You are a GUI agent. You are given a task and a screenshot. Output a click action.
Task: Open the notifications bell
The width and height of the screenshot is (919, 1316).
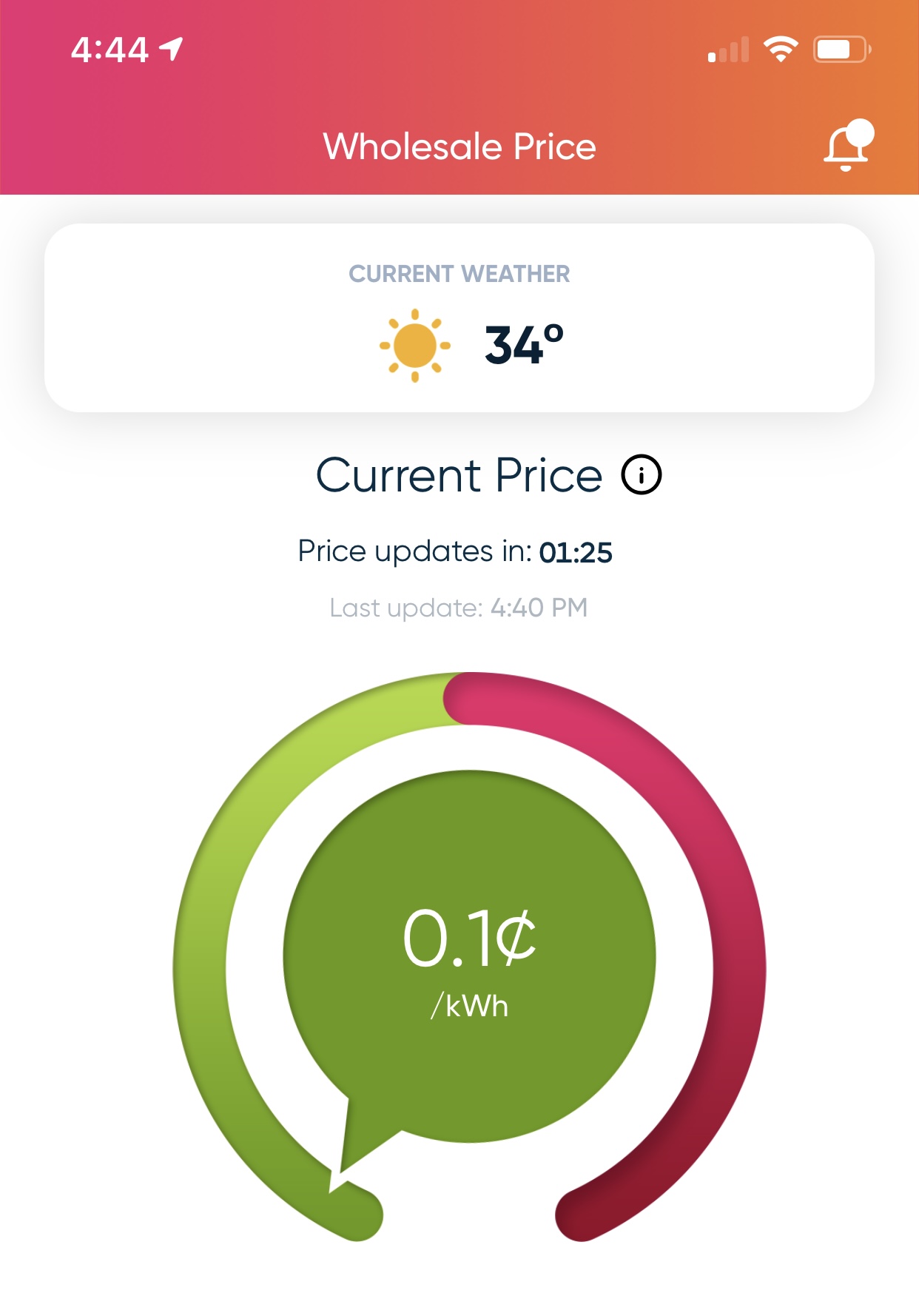click(847, 146)
